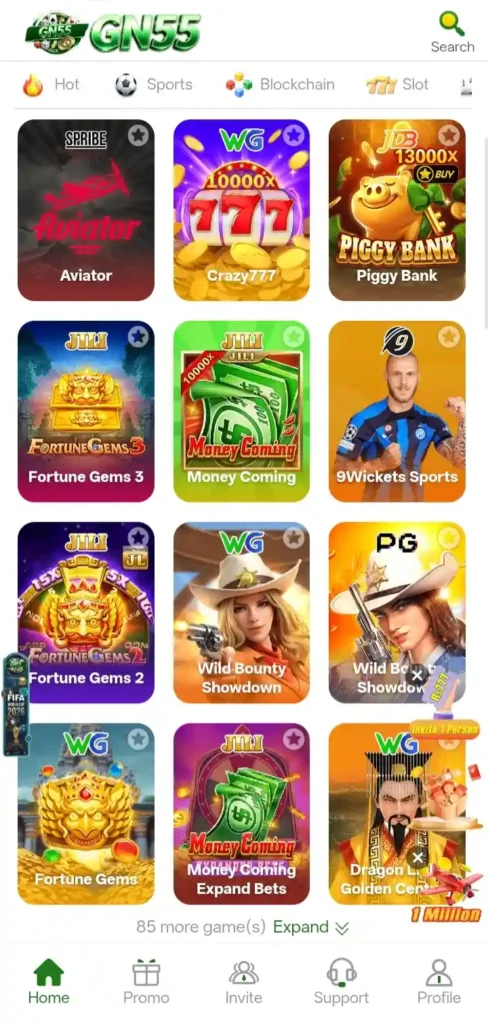The width and height of the screenshot is (488, 1024).
Task: Select the Blockchain category tab
Action: (280, 85)
